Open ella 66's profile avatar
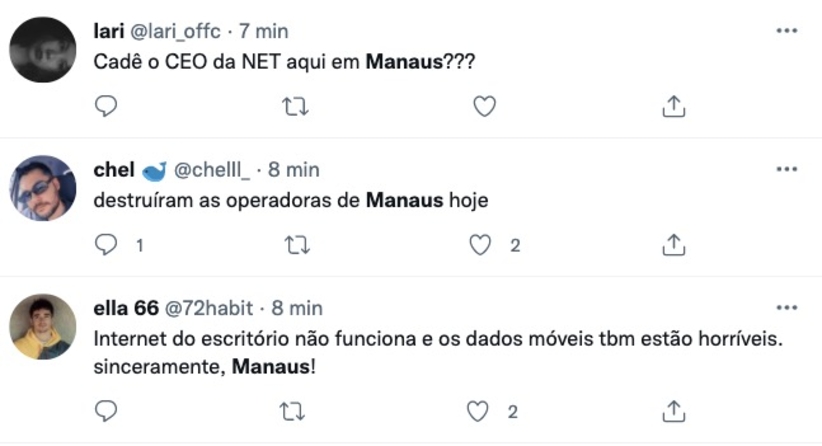The image size is (822, 446). tap(43, 326)
